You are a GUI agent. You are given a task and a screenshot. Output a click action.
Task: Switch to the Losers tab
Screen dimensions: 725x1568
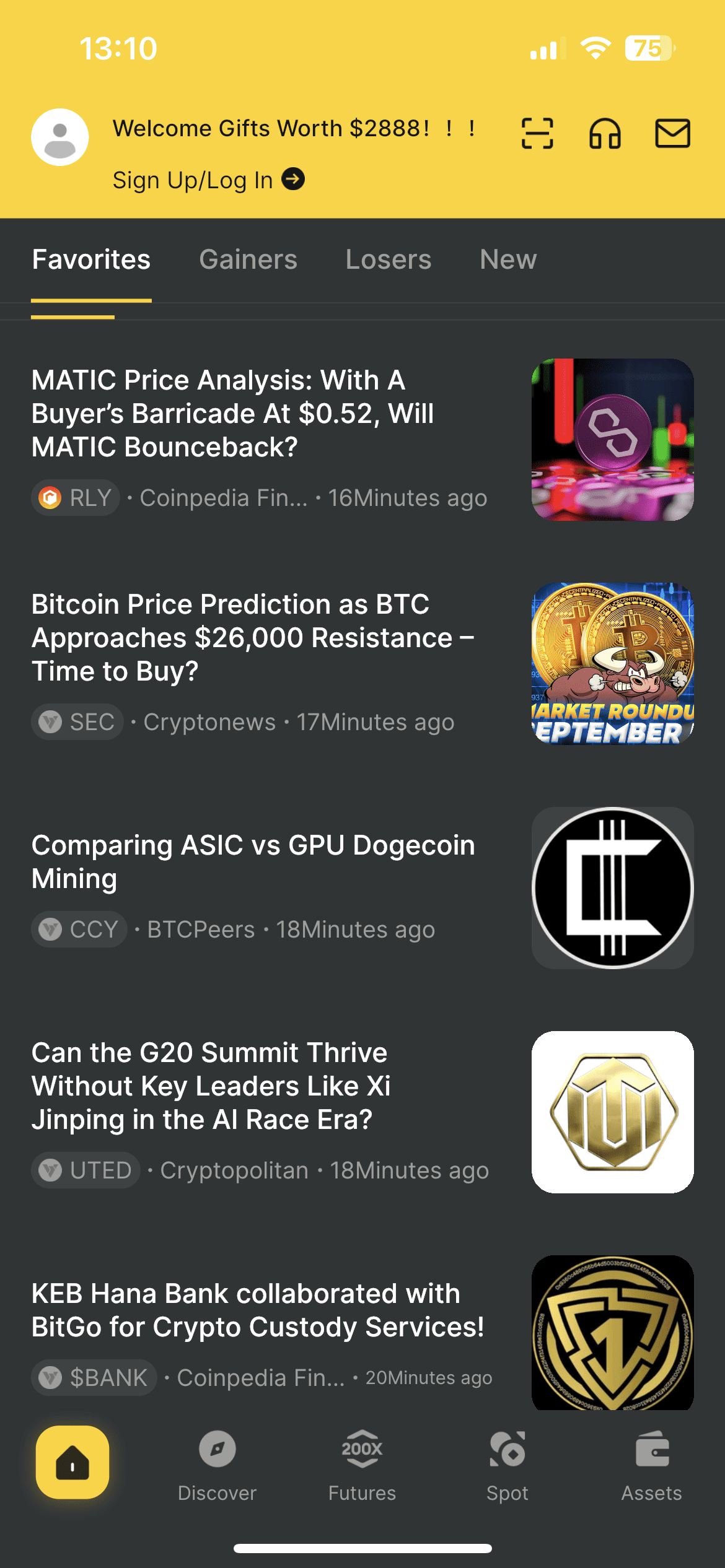click(x=389, y=259)
